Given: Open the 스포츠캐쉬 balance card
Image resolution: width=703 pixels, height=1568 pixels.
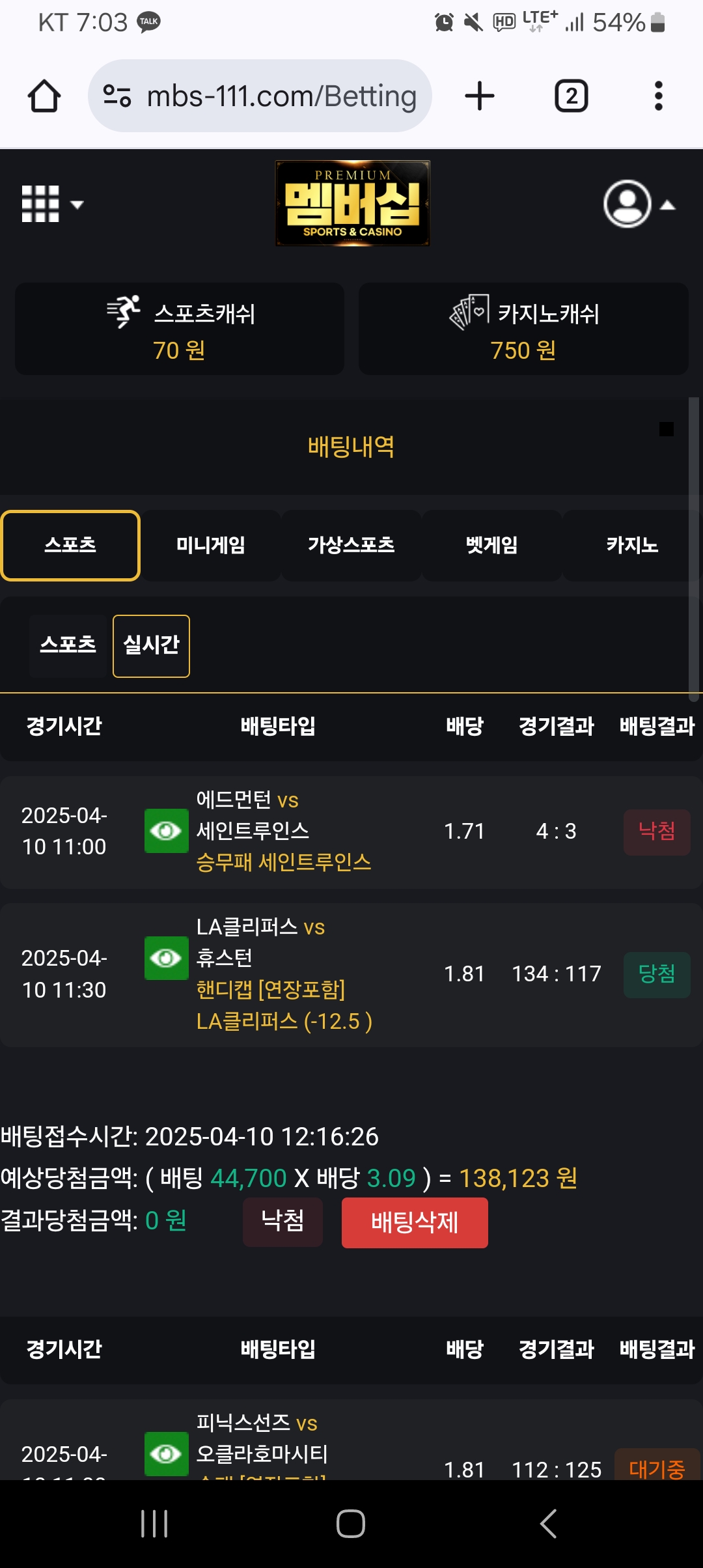Looking at the screenshot, I should (180, 329).
